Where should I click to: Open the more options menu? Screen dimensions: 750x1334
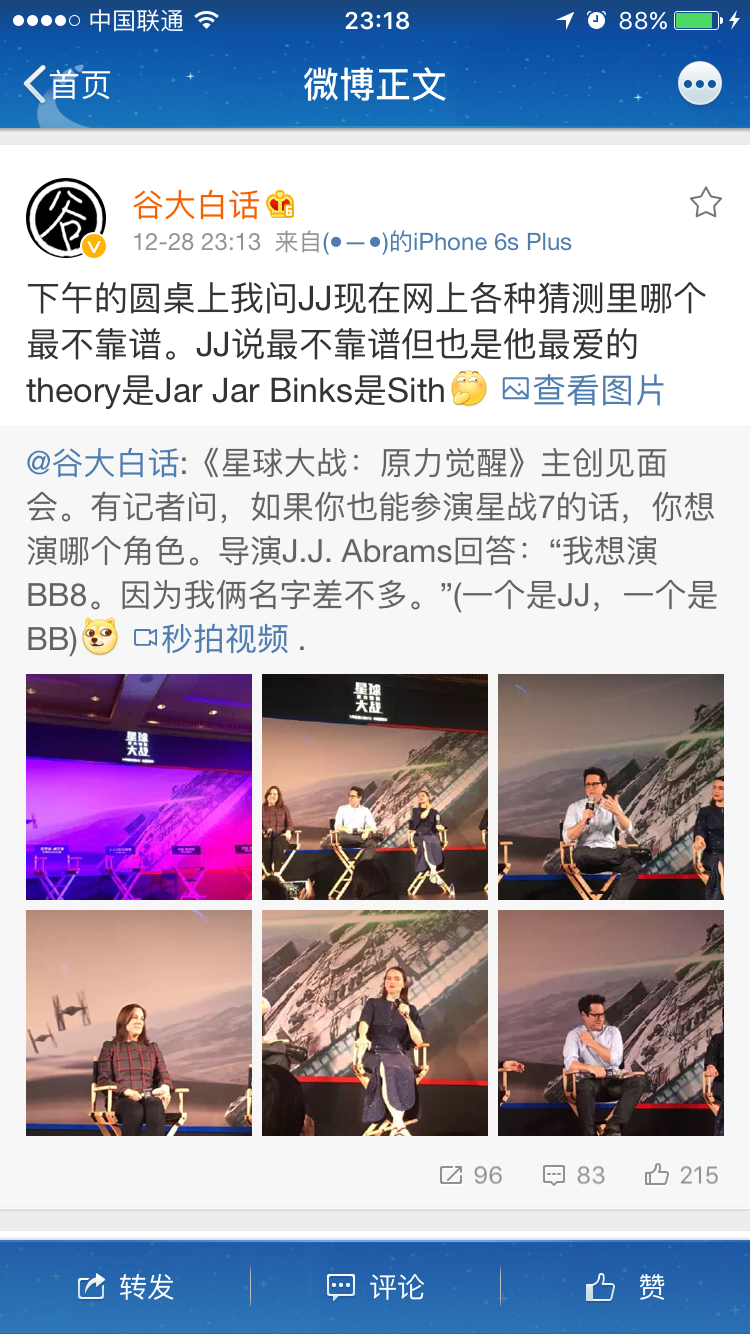click(699, 85)
